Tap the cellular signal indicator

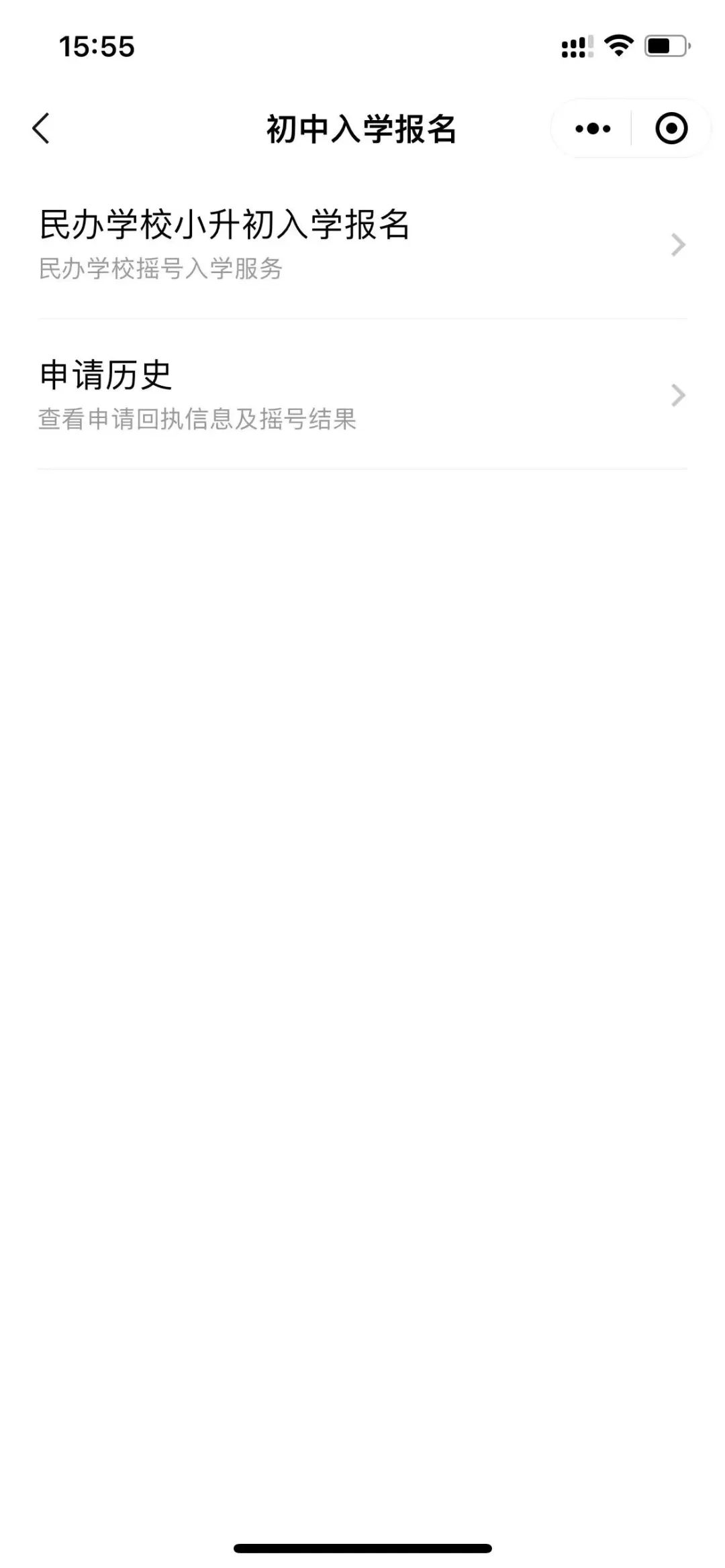(576, 46)
